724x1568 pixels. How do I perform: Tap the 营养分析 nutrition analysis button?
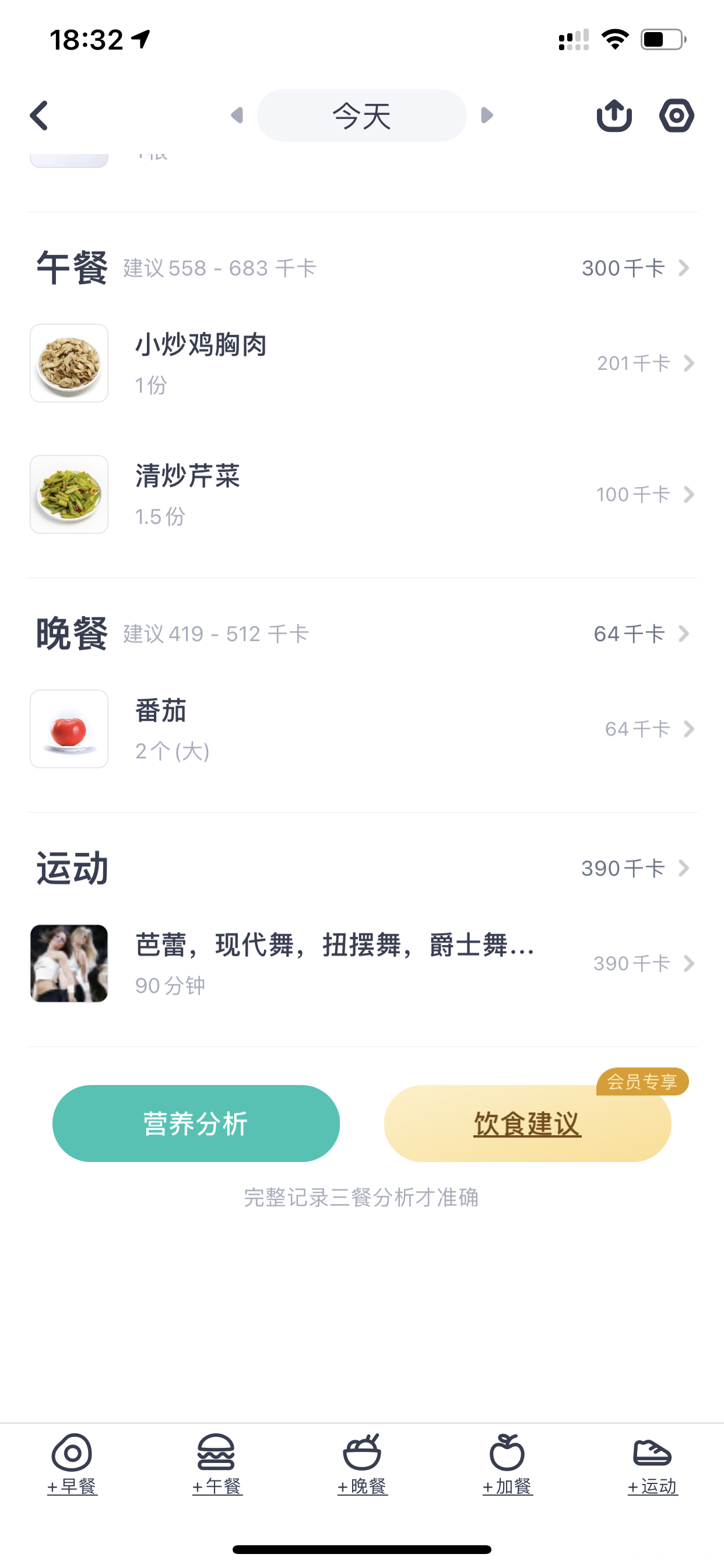pyautogui.click(x=196, y=1123)
